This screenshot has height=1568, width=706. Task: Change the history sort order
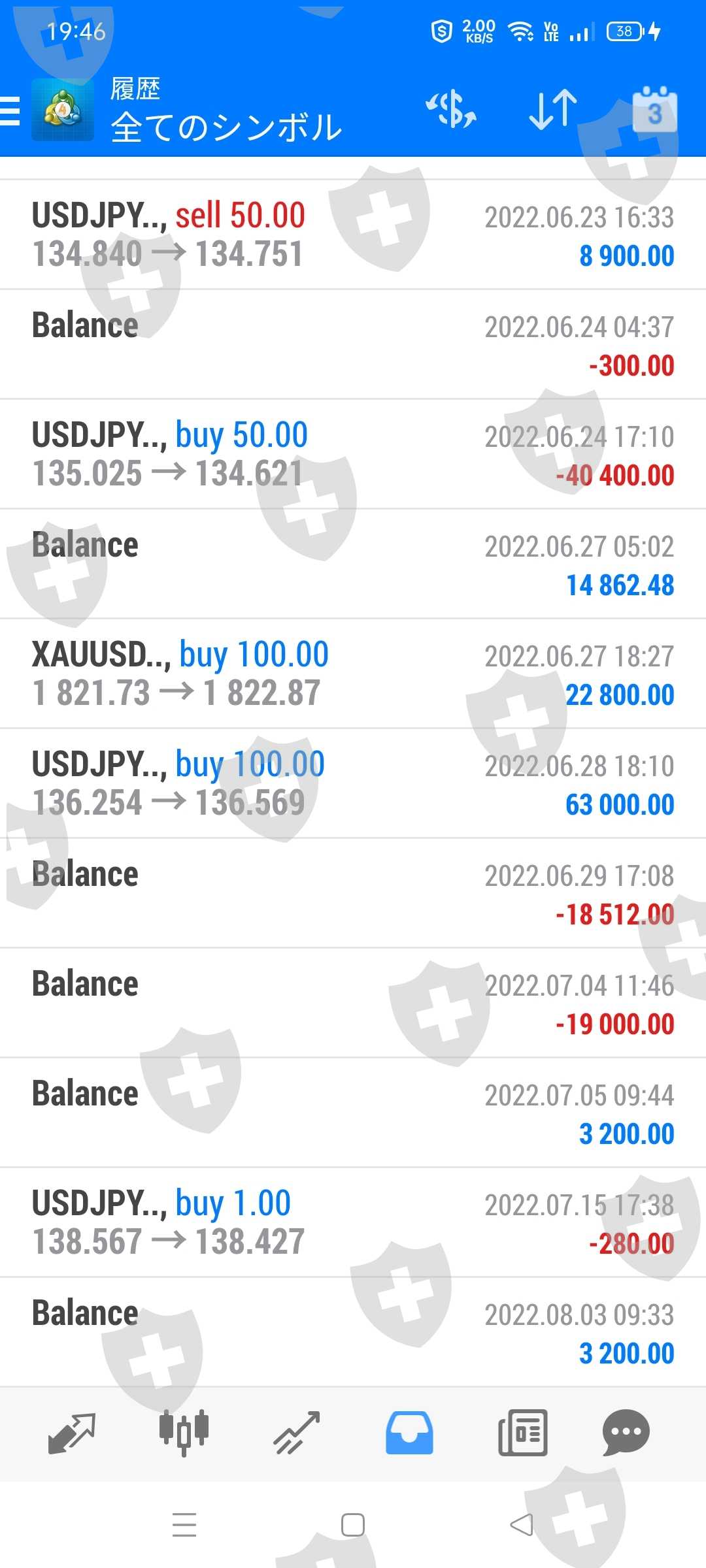(553, 109)
